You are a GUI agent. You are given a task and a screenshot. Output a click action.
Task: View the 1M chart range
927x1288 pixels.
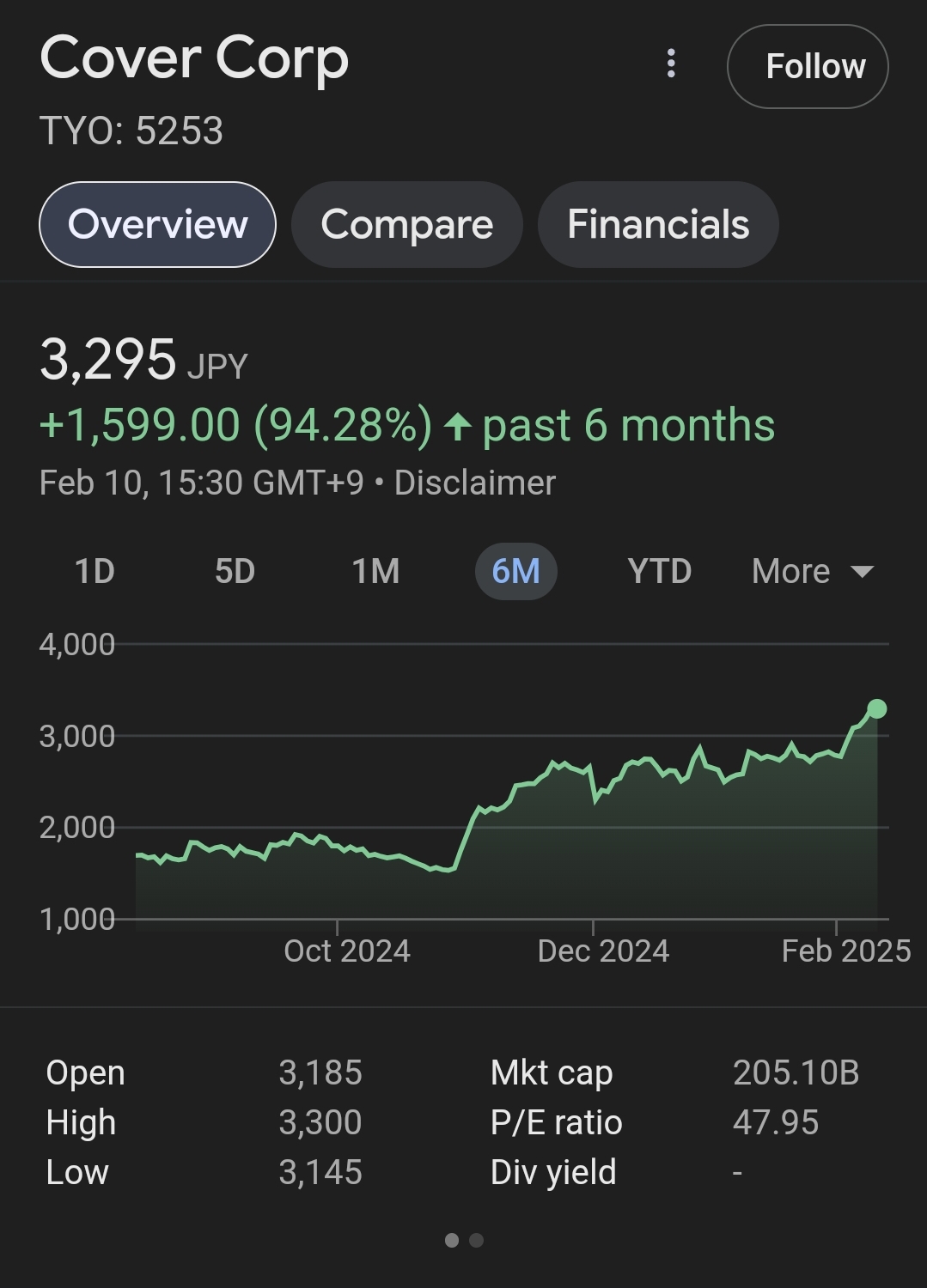(375, 572)
